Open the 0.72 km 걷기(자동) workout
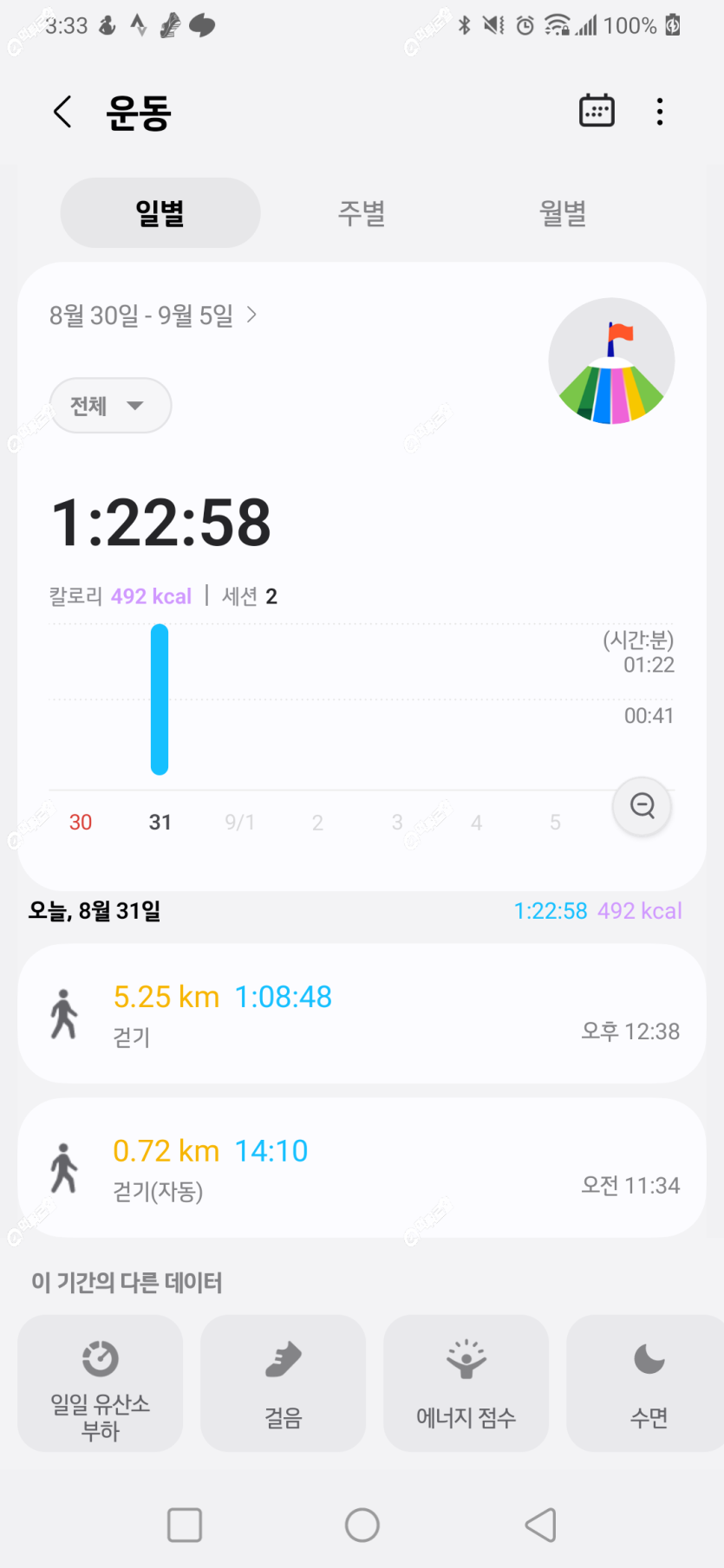Screen dimensions: 724x1568 click(x=362, y=1168)
